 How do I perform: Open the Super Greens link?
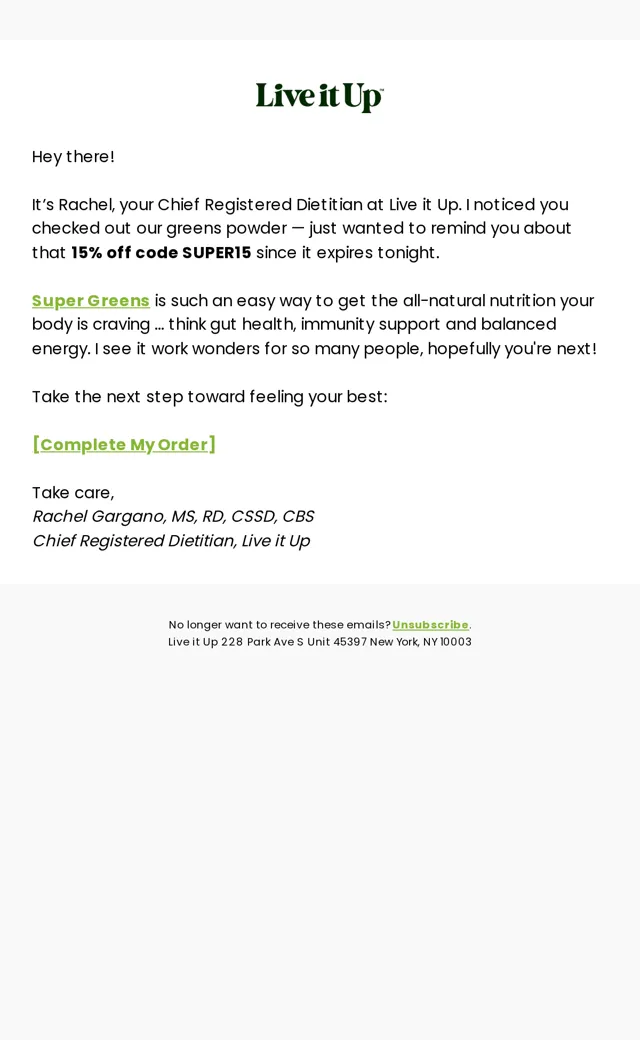91,300
